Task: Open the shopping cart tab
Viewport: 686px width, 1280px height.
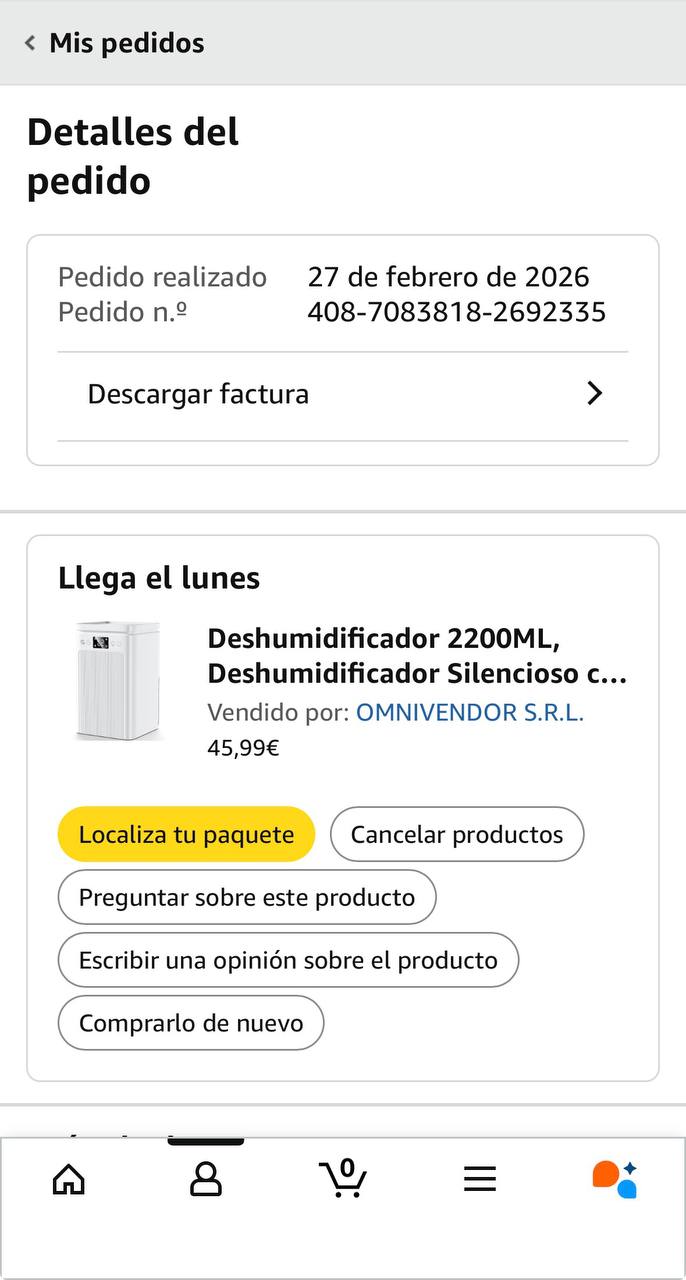Action: [x=343, y=1180]
